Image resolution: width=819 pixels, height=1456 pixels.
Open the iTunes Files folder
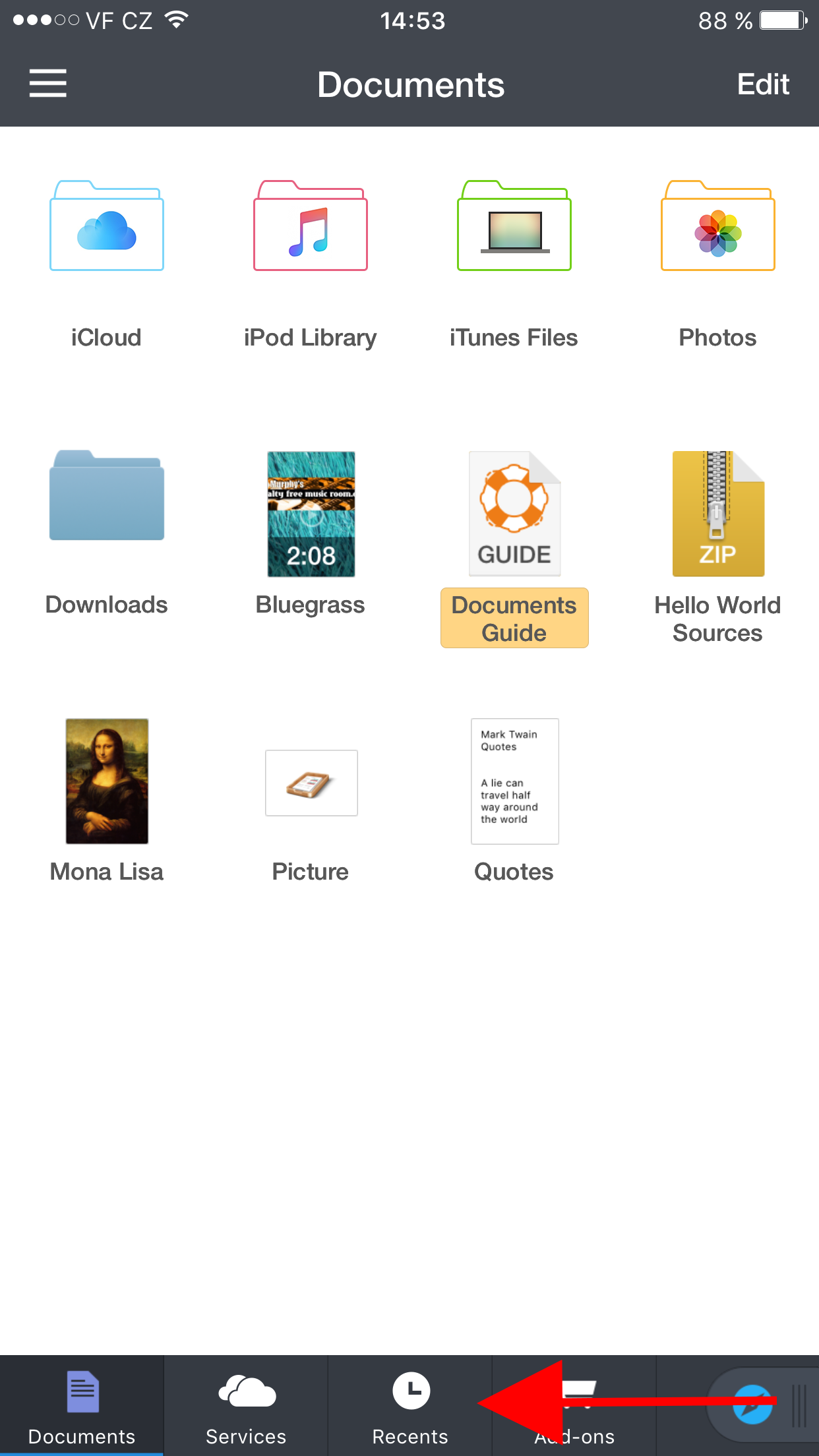[x=514, y=226]
